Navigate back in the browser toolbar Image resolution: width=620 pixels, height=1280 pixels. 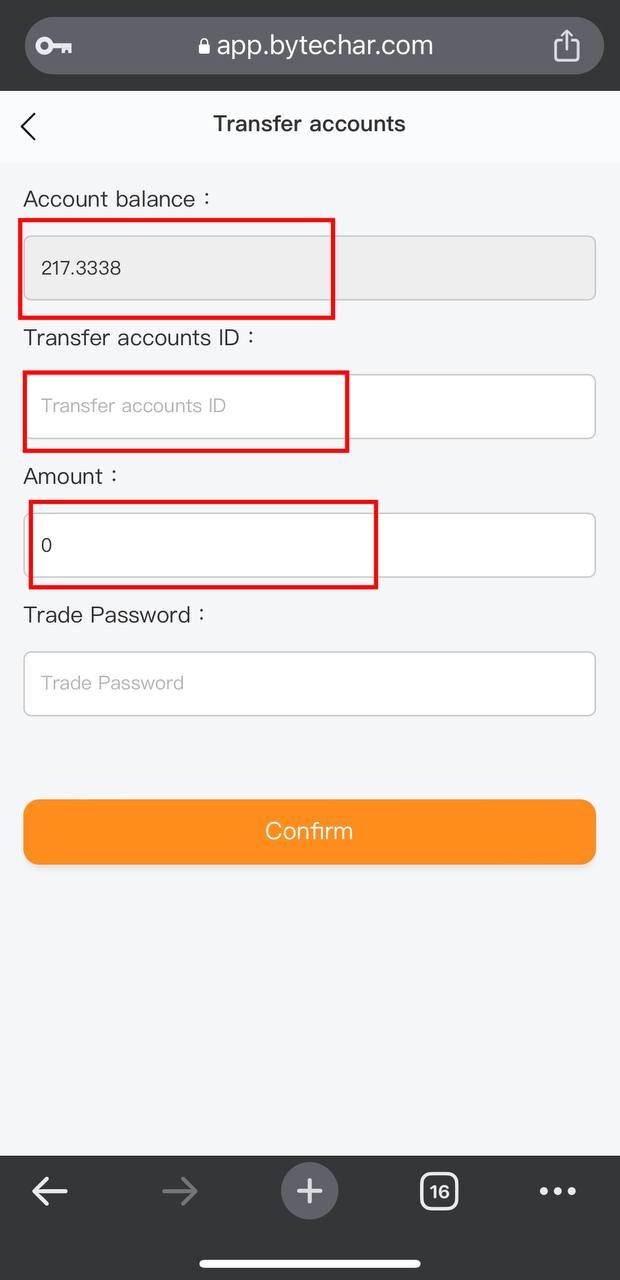click(x=50, y=1191)
